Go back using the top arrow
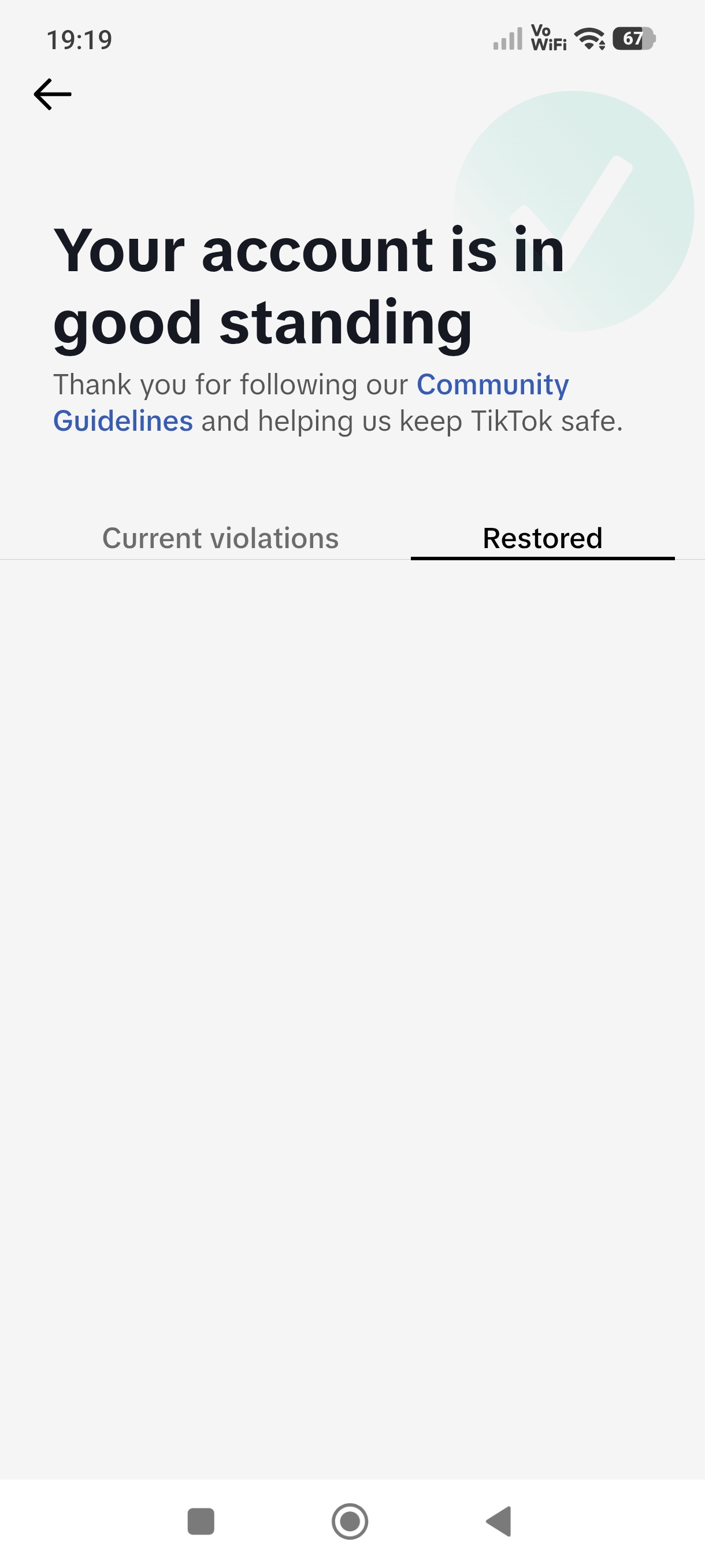 click(53, 94)
